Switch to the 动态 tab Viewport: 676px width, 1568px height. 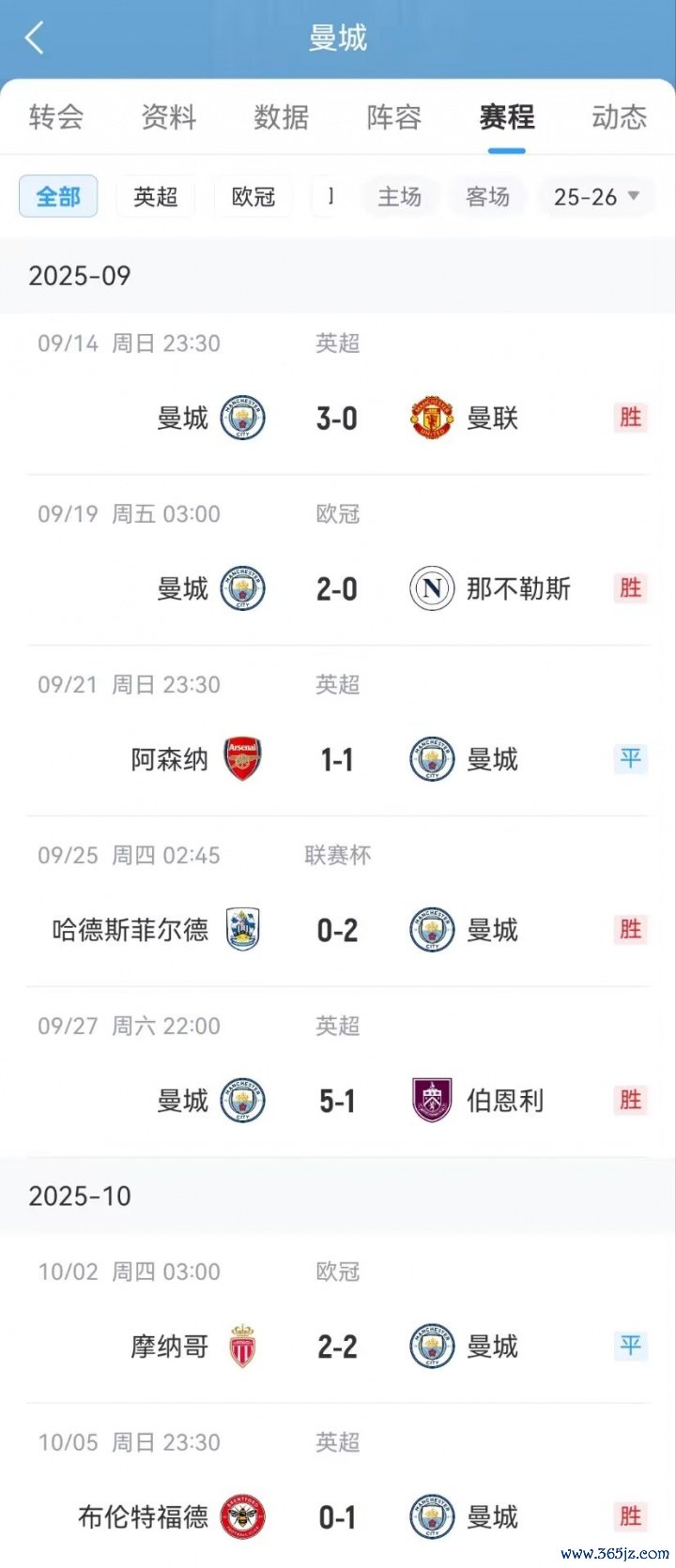click(x=619, y=117)
